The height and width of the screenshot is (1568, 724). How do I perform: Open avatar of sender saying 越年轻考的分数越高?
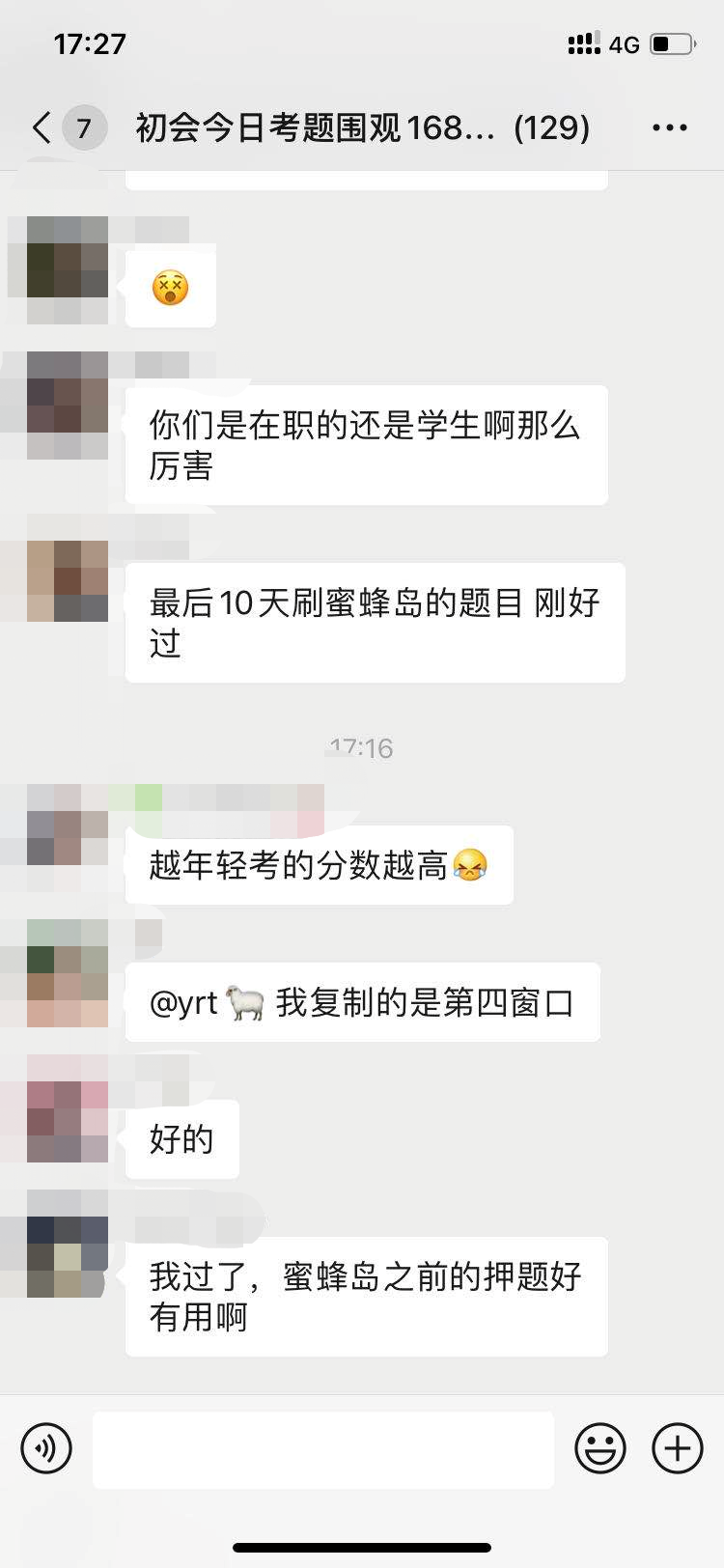[68, 838]
